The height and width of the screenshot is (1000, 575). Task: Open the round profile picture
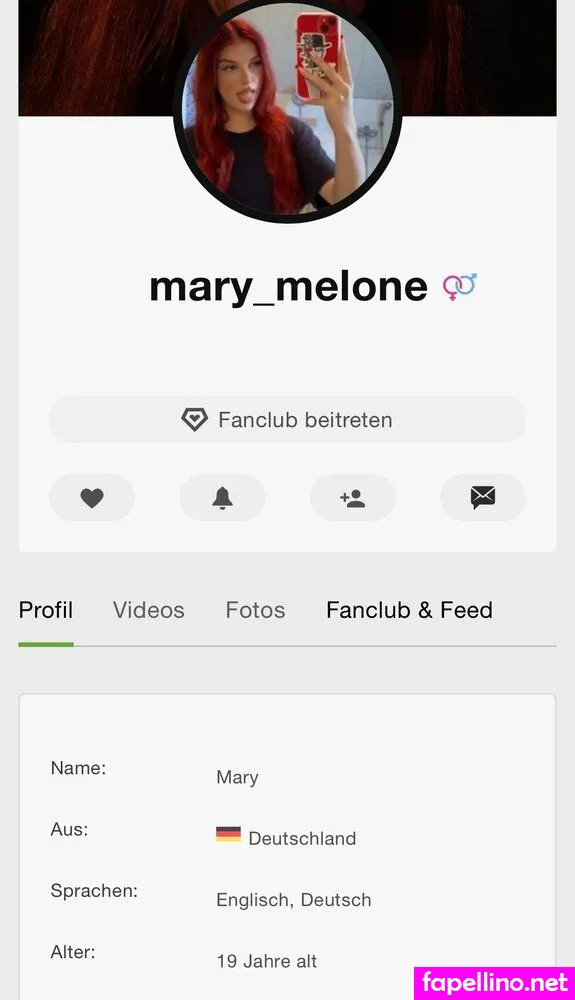[288, 113]
